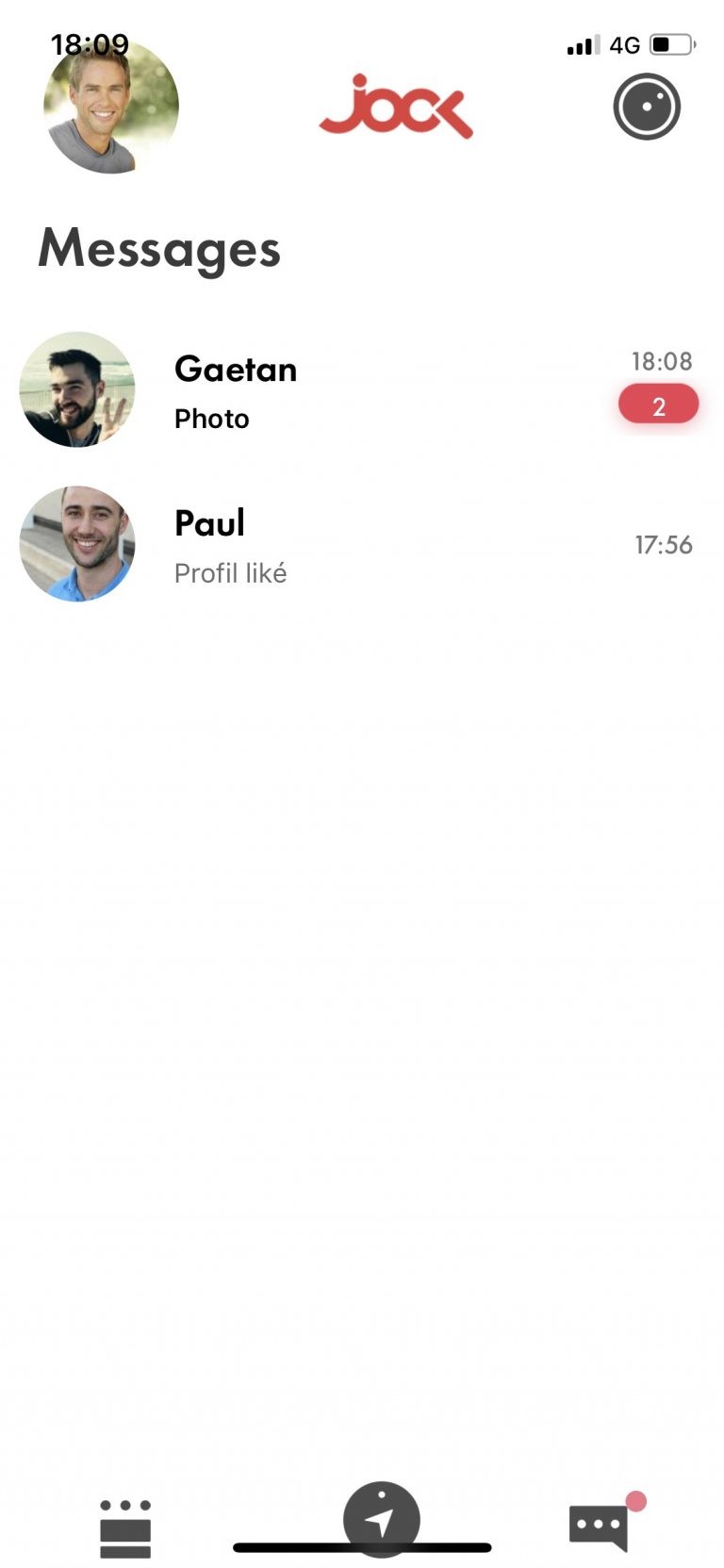The height and width of the screenshot is (1568, 724).
Task: Switch to the grid view tab
Action: (x=125, y=1528)
